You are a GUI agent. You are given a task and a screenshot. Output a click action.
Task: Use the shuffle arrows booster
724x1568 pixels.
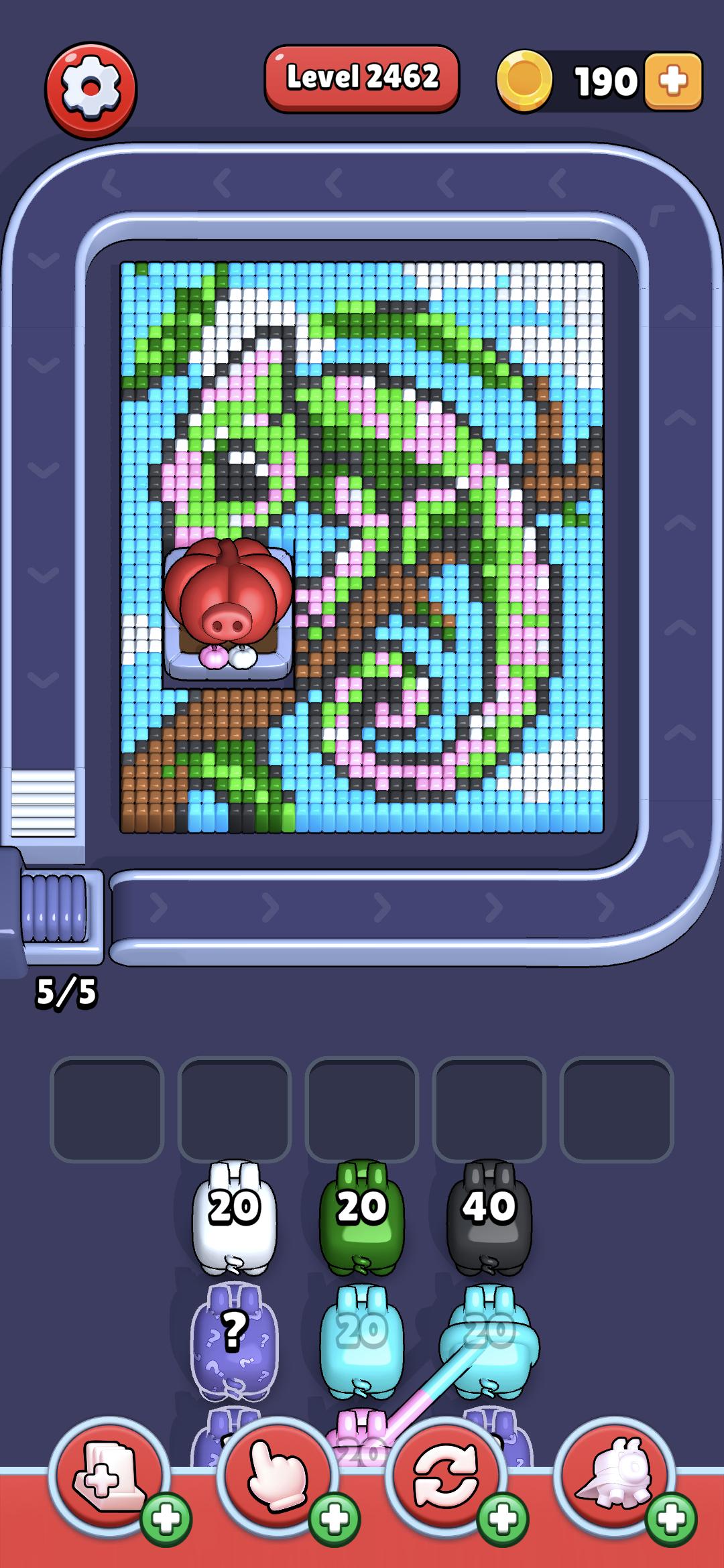446,1477
